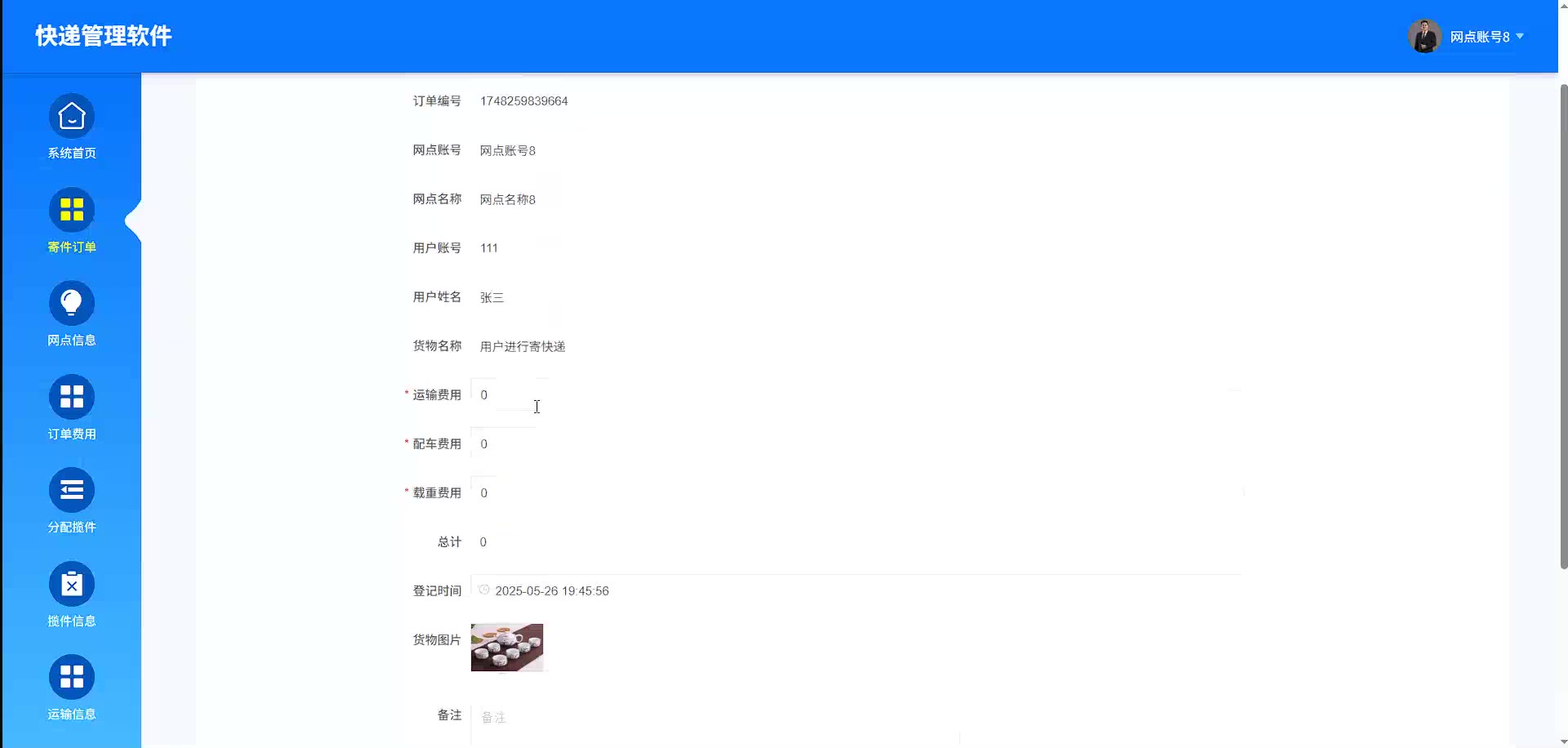Viewport: 1568px width, 748px height.
Task: Select 揽件信息 sidebar item
Action: coord(72,595)
